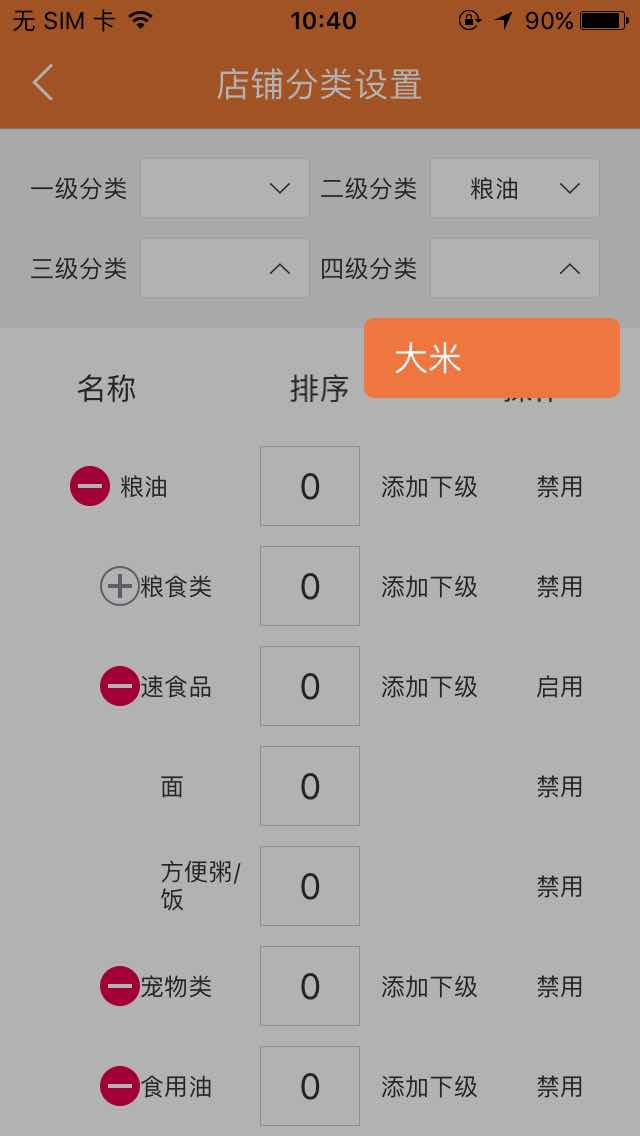Add a subcategory under 粮食类
This screenshot has width=640, height=1136.
tap(429, 586)
